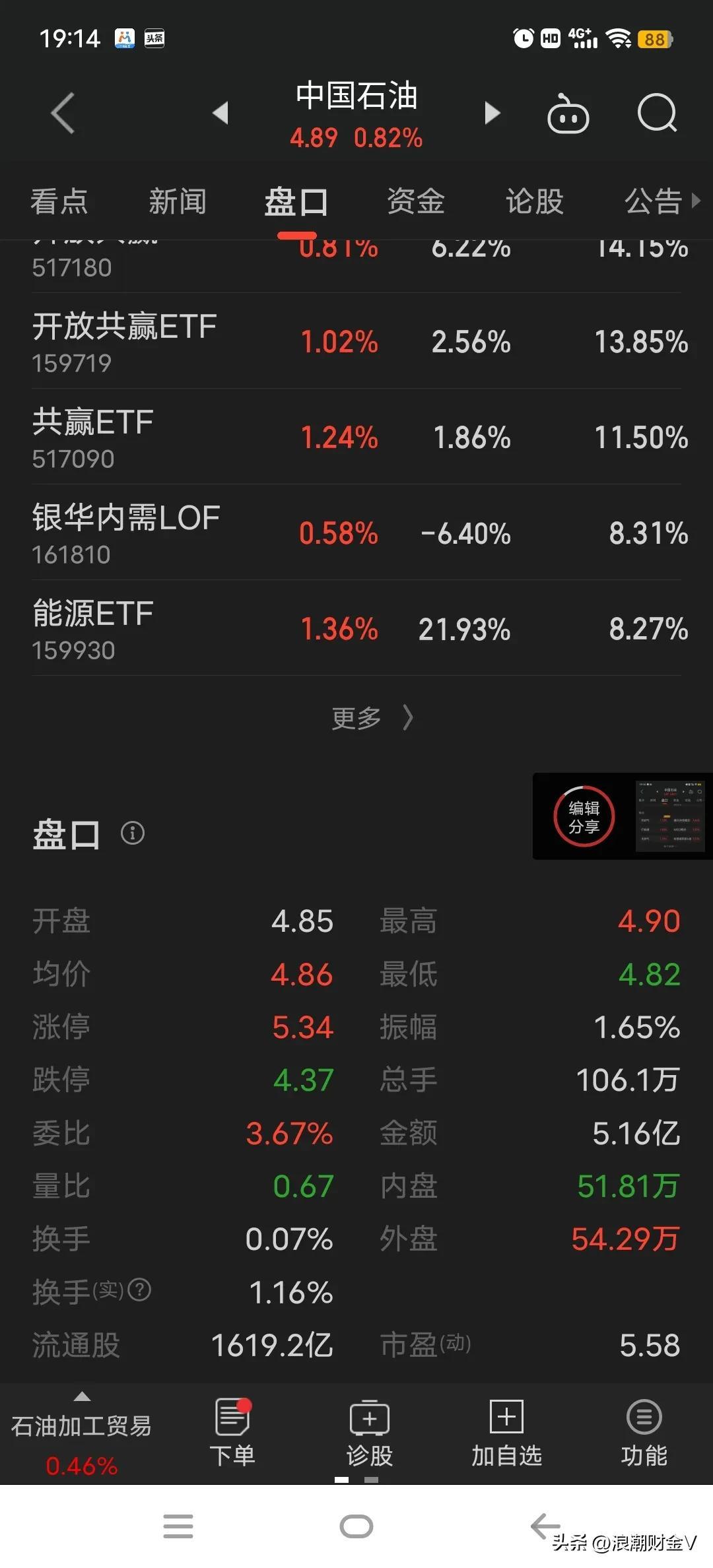
Task: Open the 开放共赢ETF 159719 row
Action: coord(356,342)
